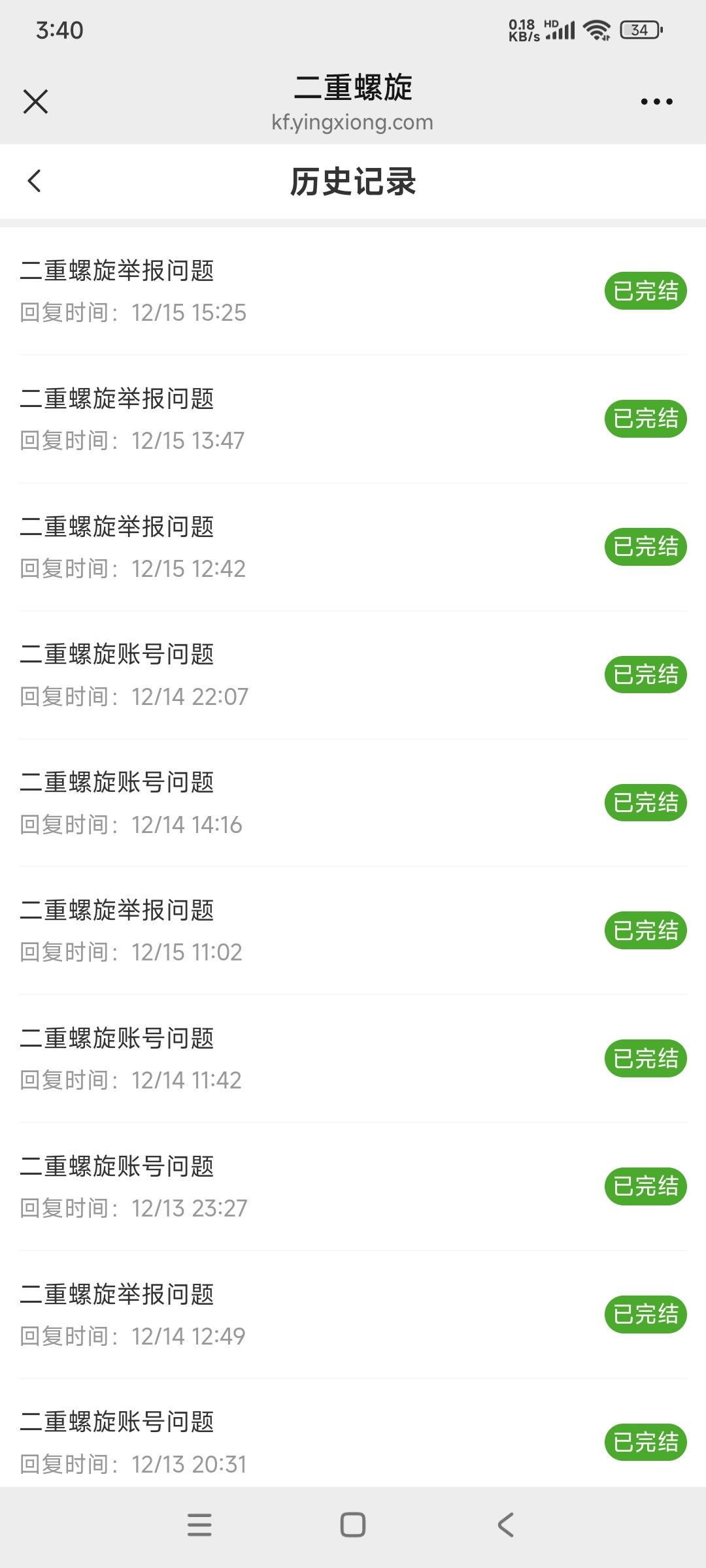Go to the system home screen
The width and height of the screenshot is (706, 1568).
point(353,1525)
